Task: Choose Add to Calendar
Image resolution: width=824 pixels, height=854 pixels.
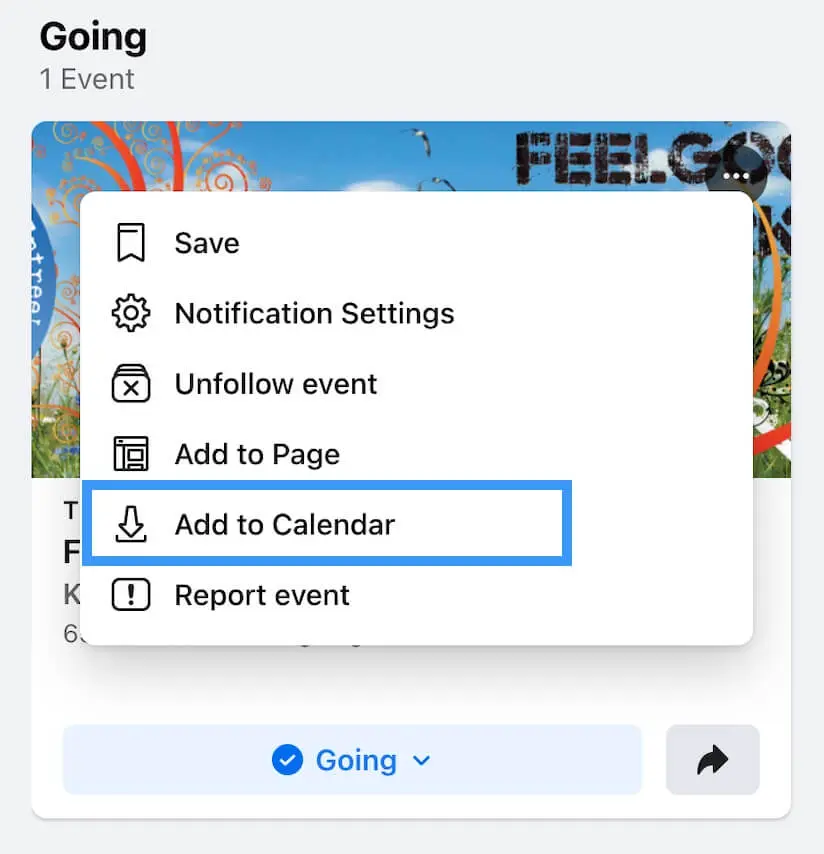Action: pos(284,525)
